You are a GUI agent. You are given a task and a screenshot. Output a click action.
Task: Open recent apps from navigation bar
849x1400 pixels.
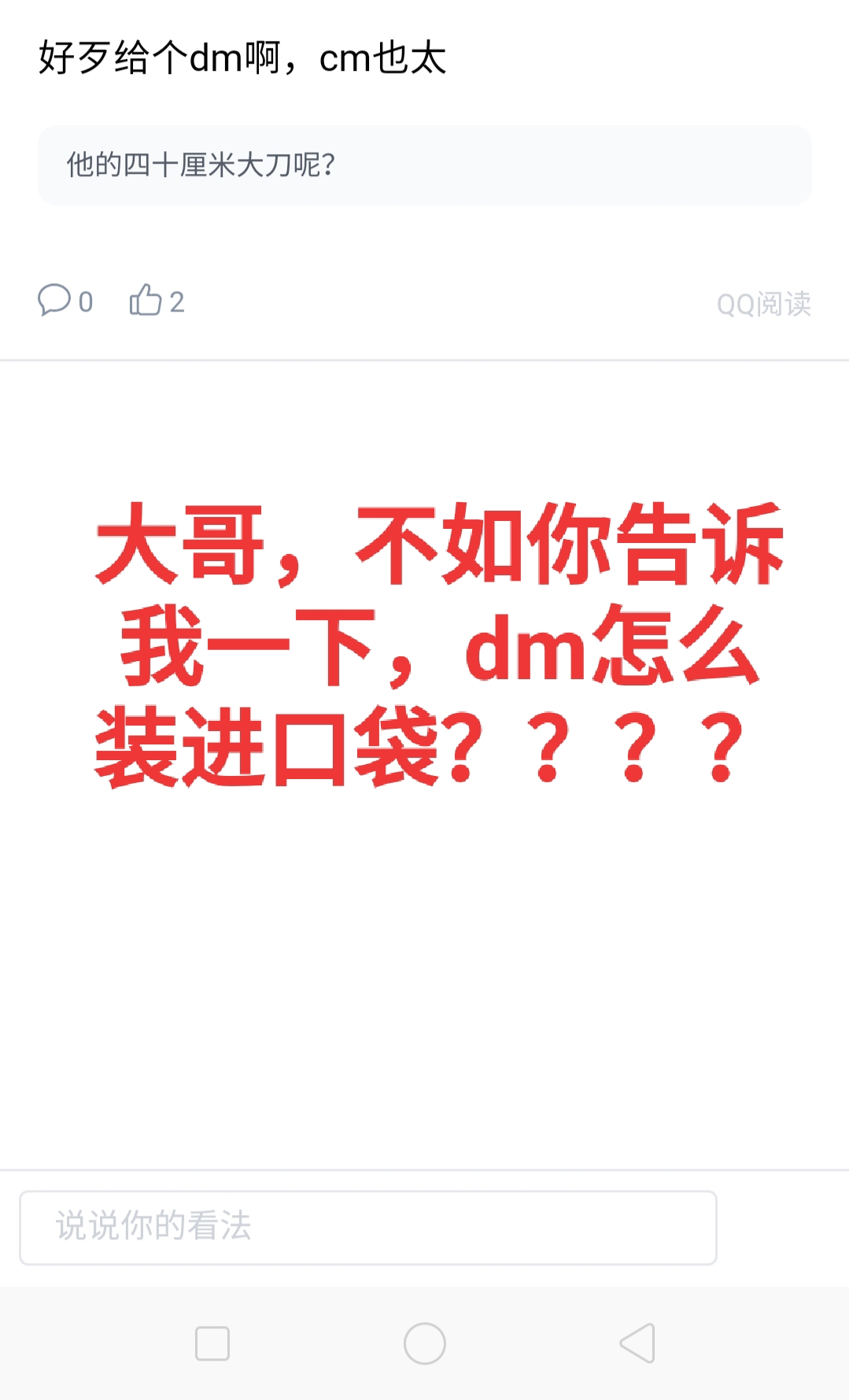(212, 1343)
